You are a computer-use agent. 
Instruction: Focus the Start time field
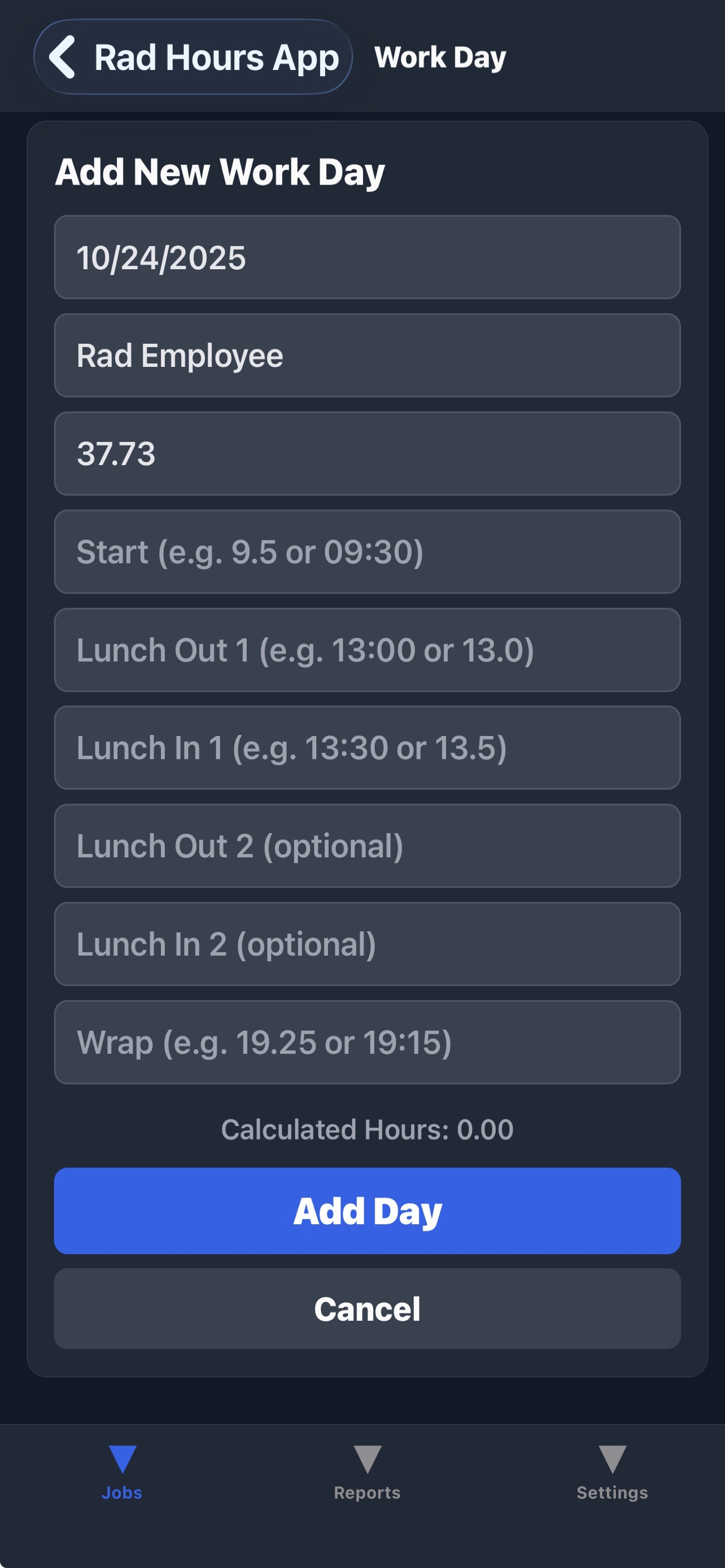367,552
